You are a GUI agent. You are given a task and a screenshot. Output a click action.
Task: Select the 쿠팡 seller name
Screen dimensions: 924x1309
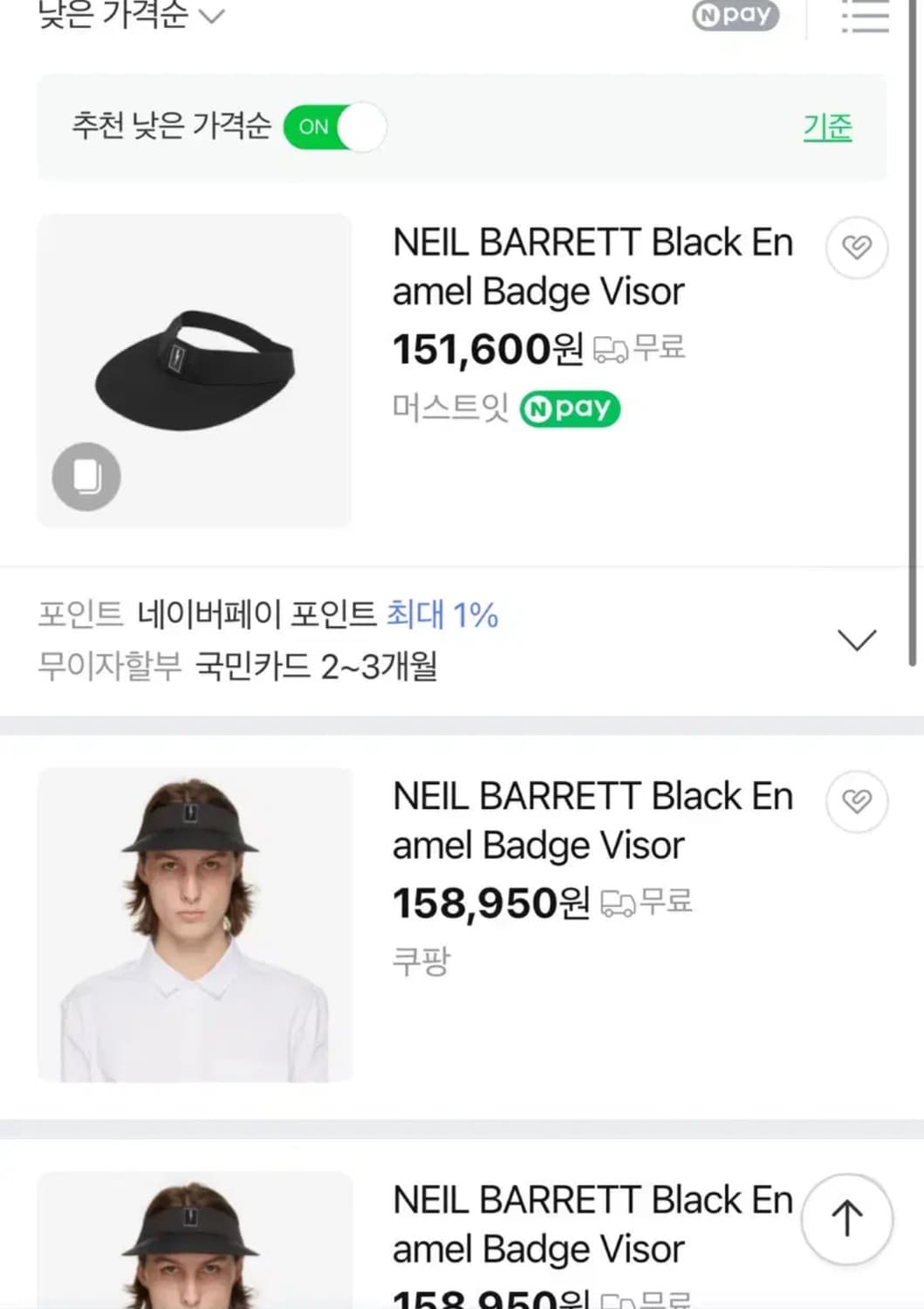(422, 960)
